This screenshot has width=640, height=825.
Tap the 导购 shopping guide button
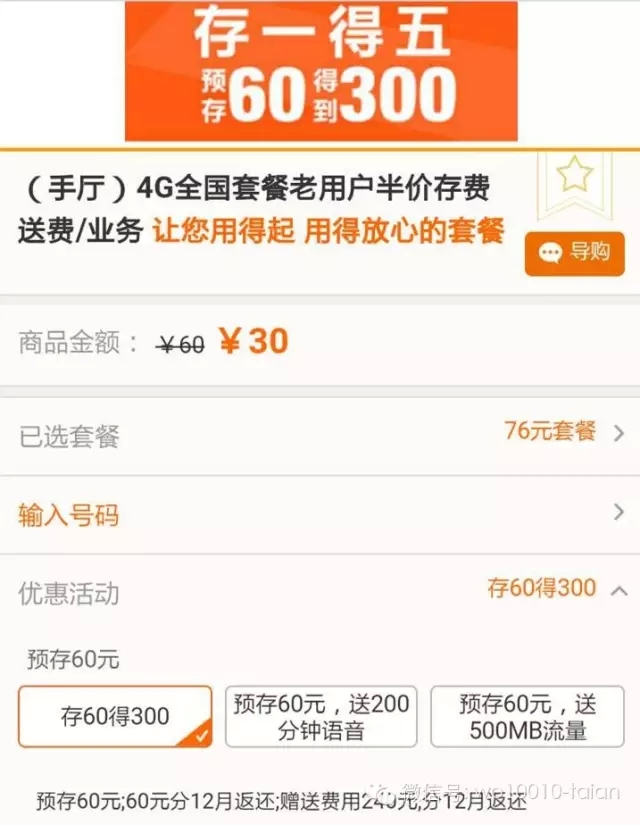click(574, 253)
